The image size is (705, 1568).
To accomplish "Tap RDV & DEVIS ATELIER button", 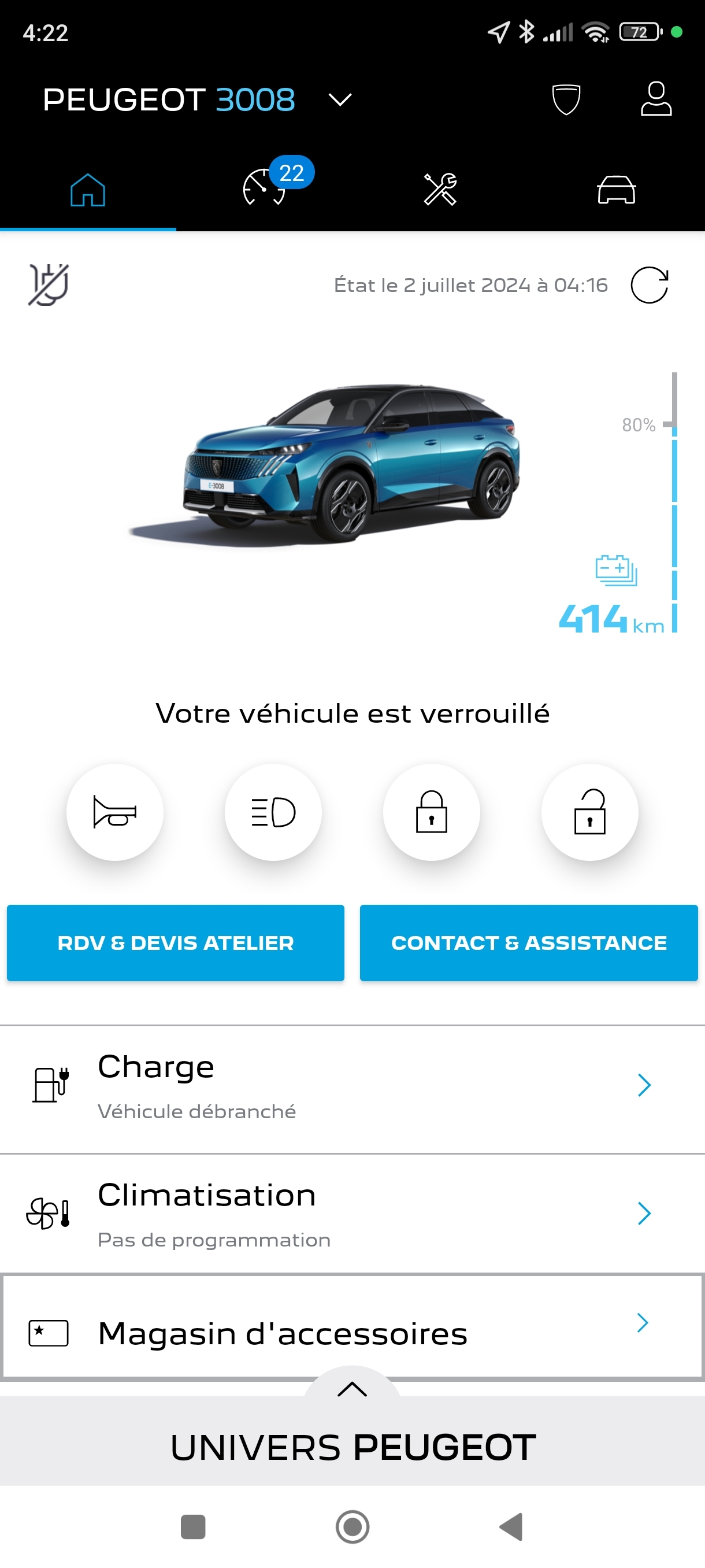I will tap(175, 943).
